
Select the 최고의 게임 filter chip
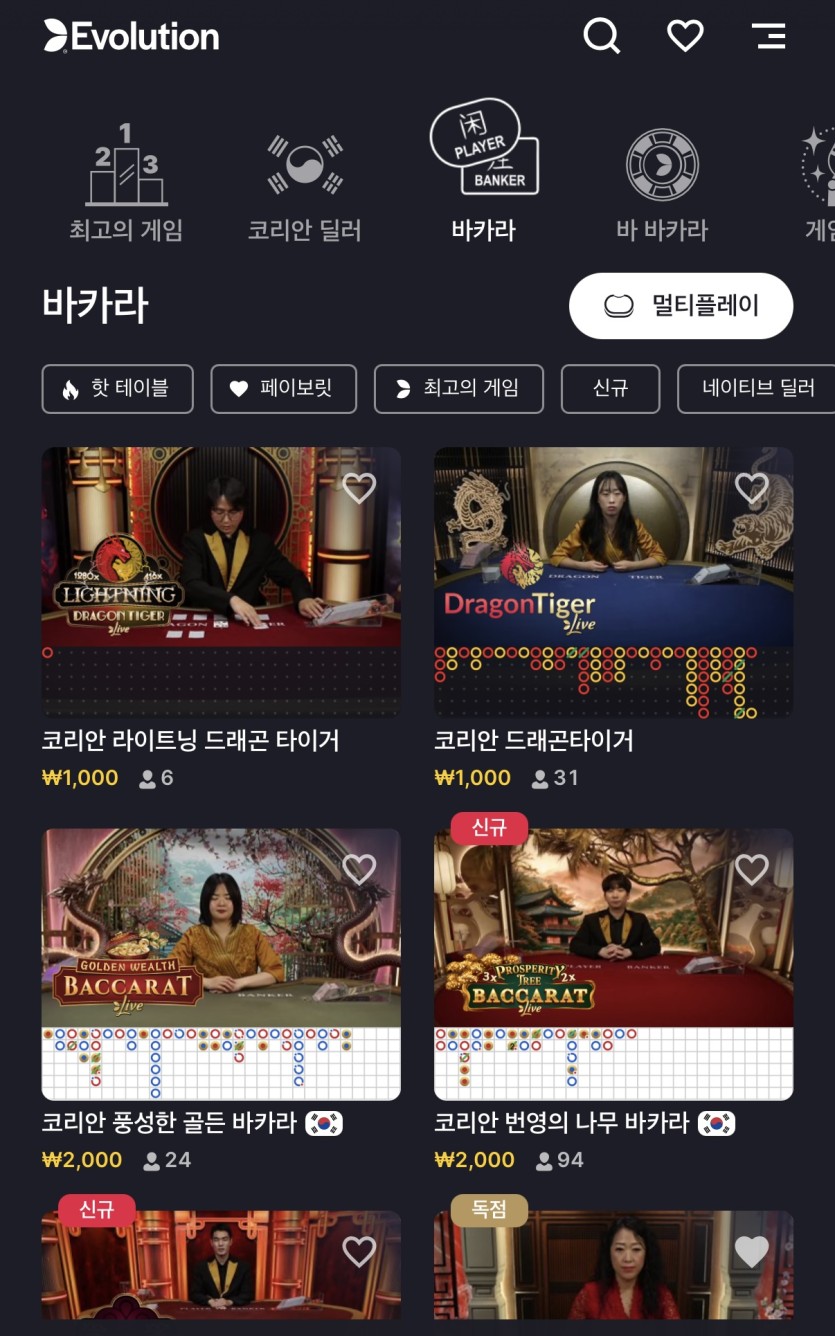(459, 389)
